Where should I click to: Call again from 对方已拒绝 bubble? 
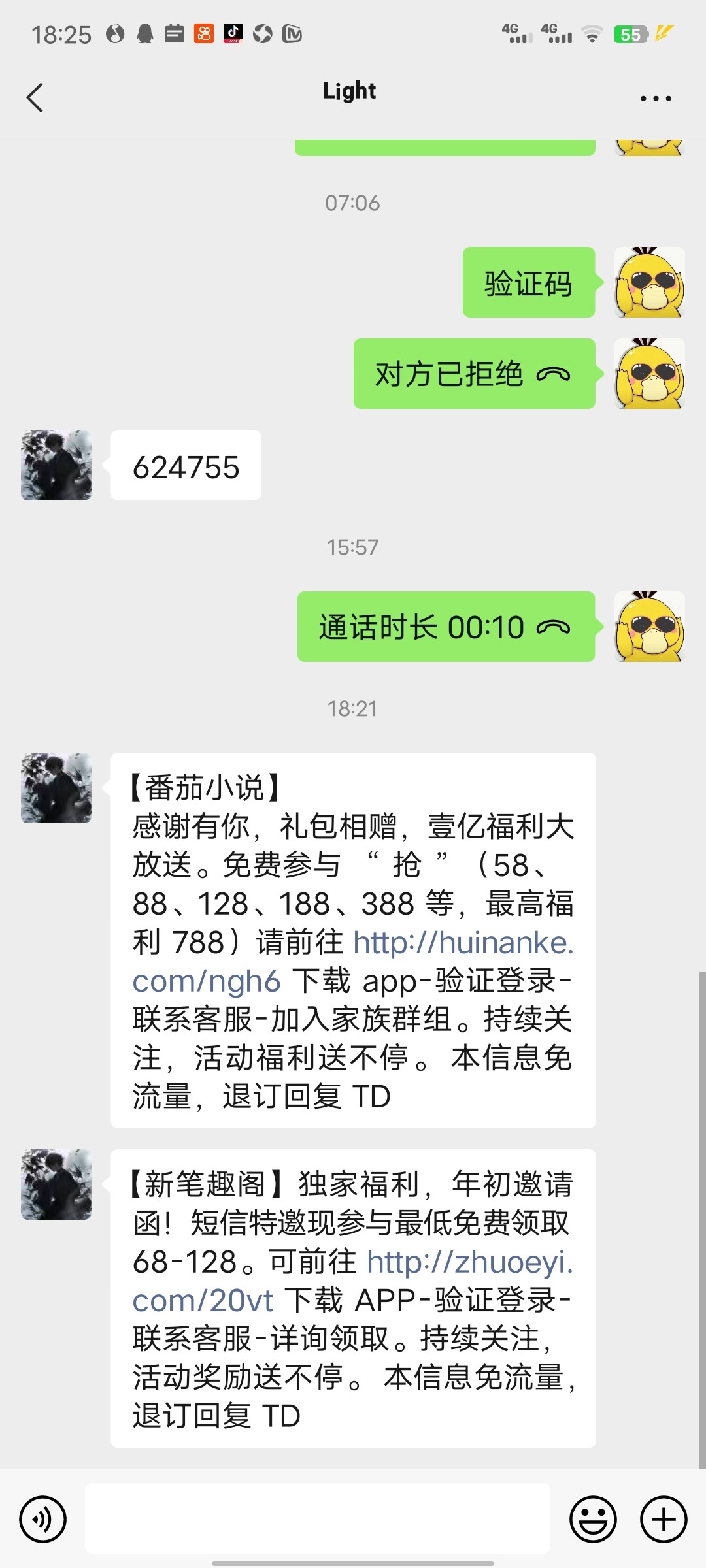pos(473,374)
